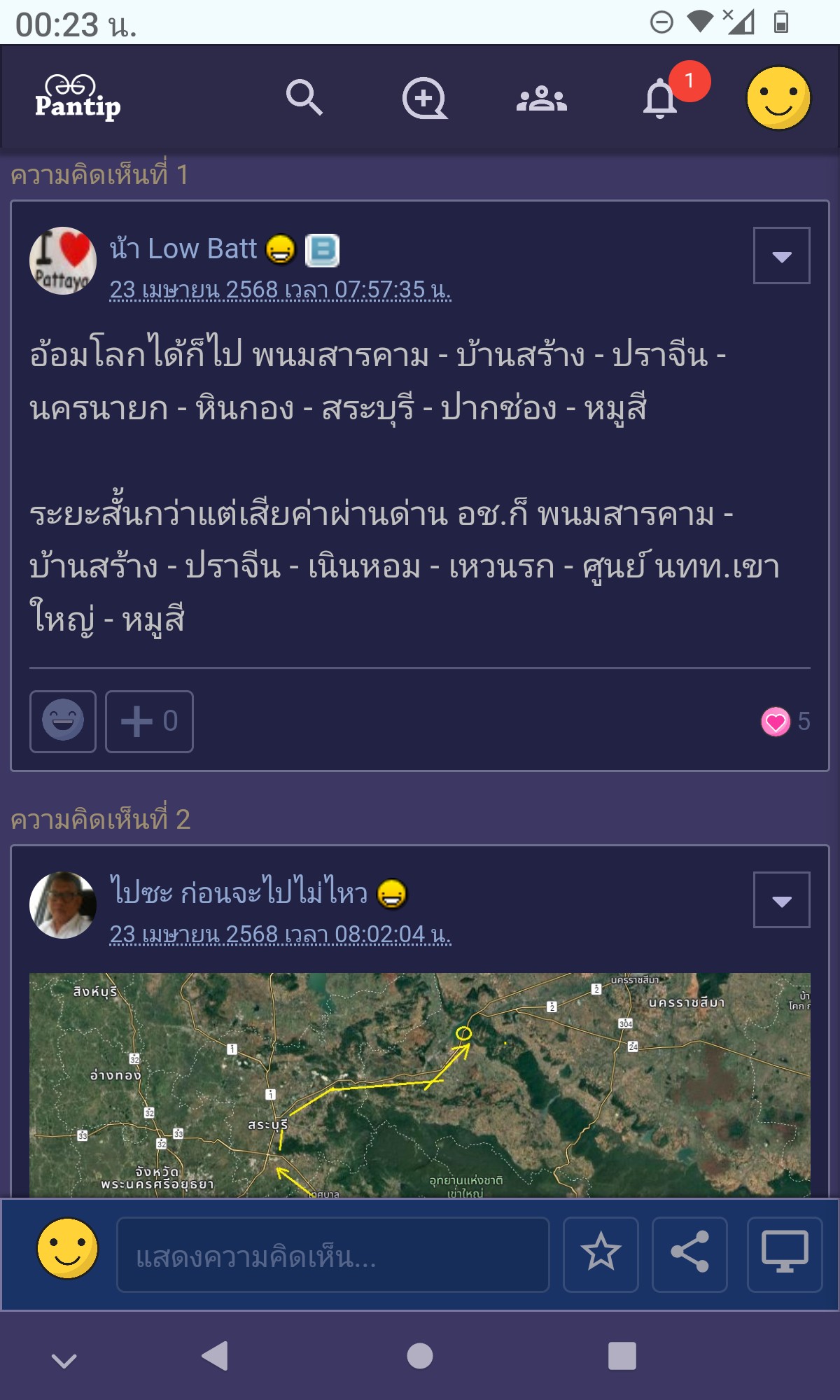Expand dropdown menu on comment 2
The width and height of the screenshot is (840, 1400).
(781, 900)
